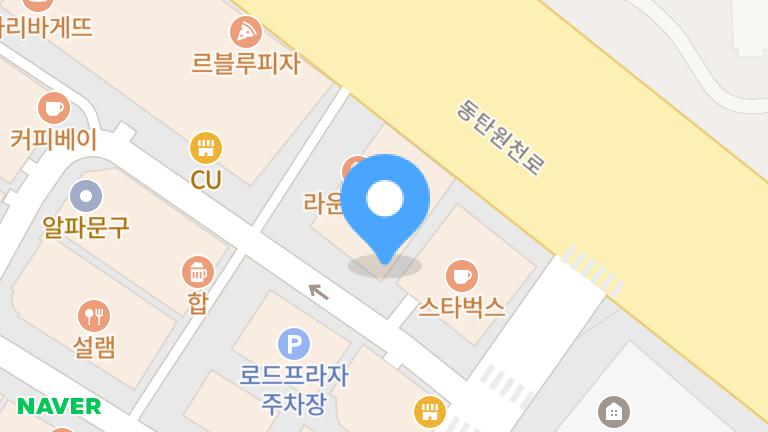Select the CU convenience store marker
The image size is (768, 432).
tap(206, 149)
